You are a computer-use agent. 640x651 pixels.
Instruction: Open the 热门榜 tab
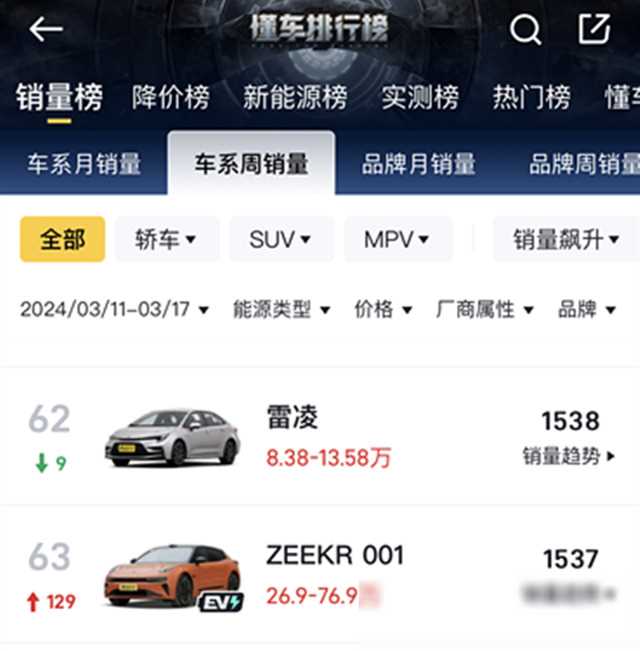pos(531,97)
